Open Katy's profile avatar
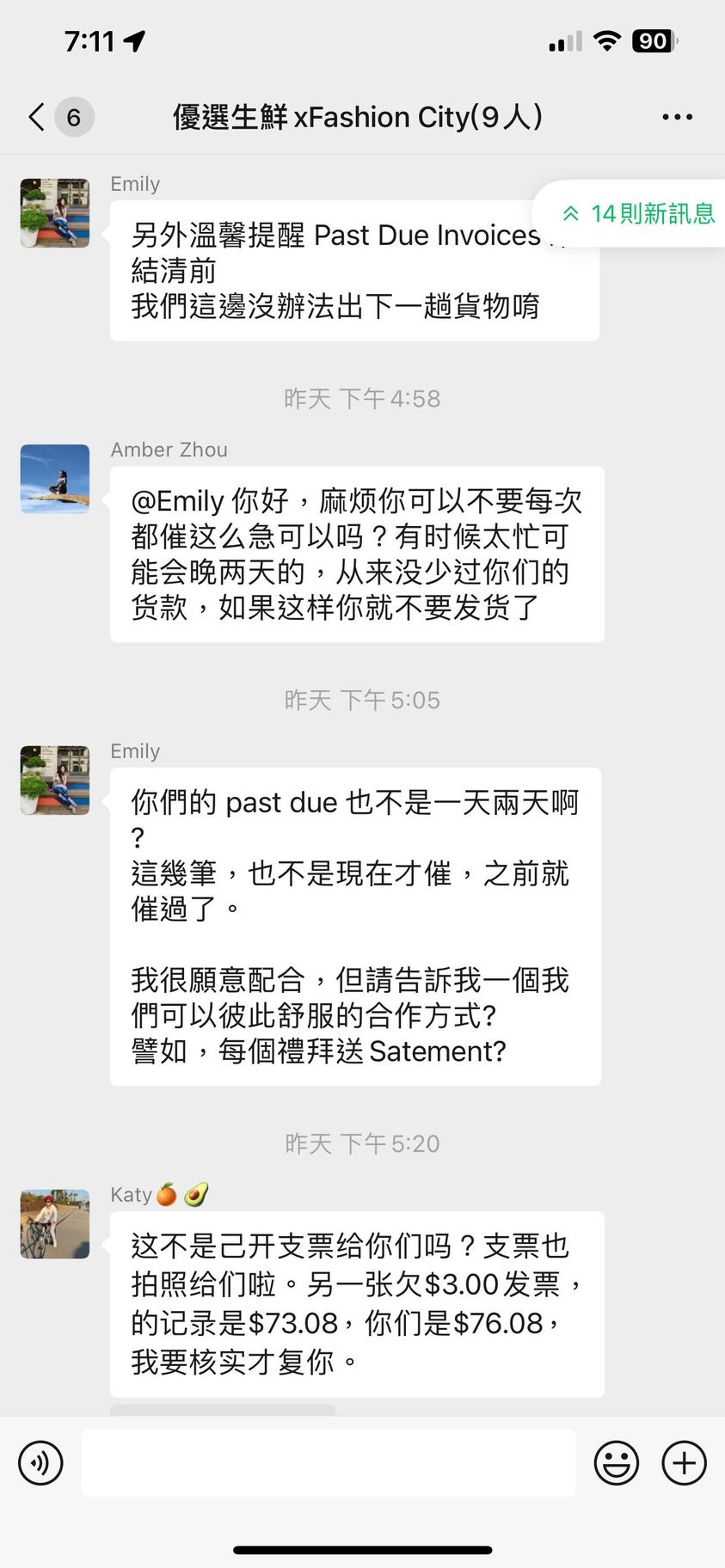Image resolution: width=725 pixels, height=1568 pixels. pyautogui.click(x=55, y=1224)
